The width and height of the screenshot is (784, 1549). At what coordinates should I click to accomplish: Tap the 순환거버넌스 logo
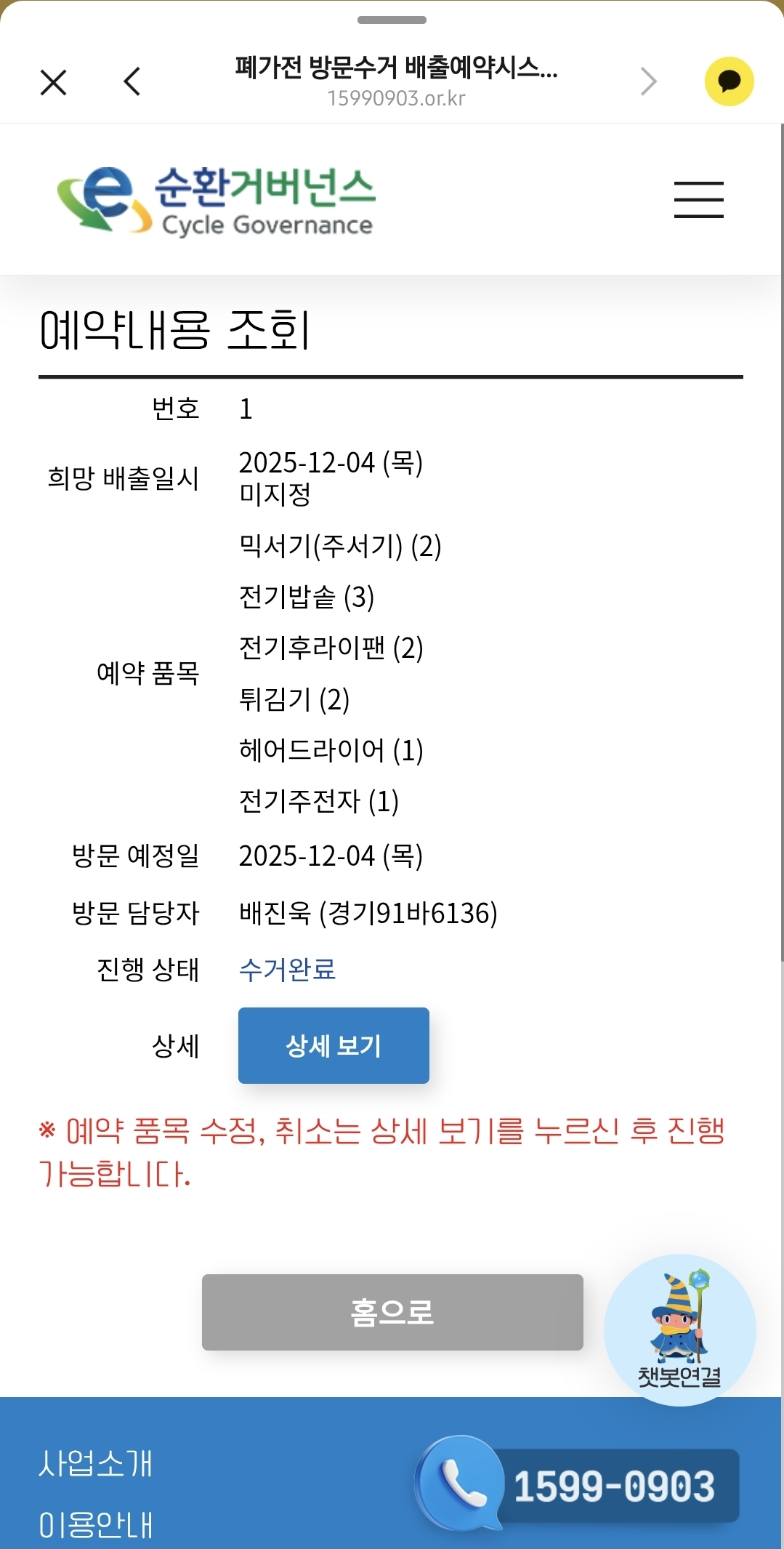pos(217,201)
